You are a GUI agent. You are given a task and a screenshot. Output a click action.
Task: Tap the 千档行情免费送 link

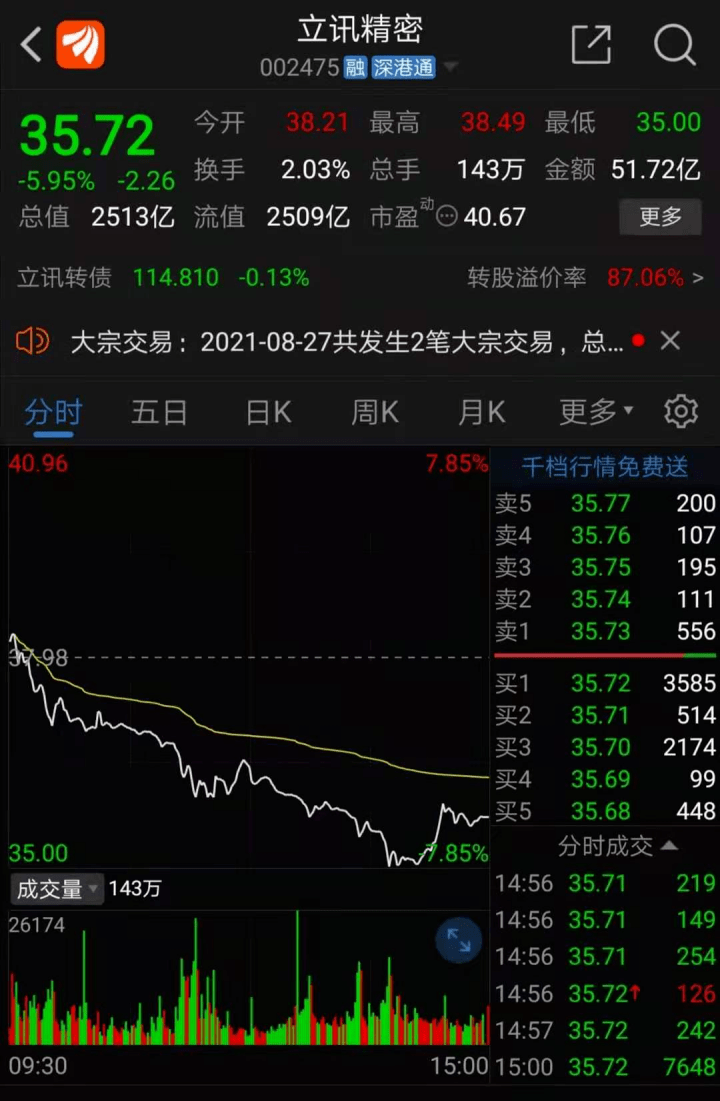[605, 466]
